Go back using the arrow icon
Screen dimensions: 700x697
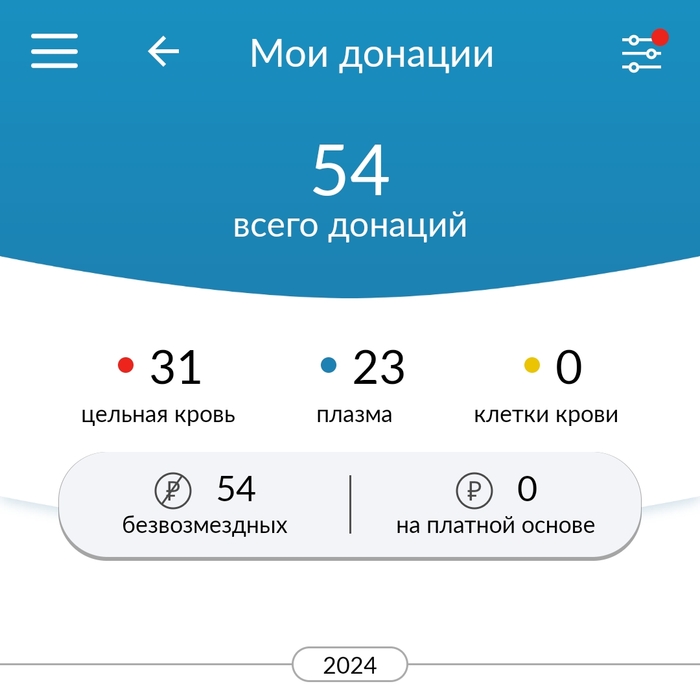163,51
